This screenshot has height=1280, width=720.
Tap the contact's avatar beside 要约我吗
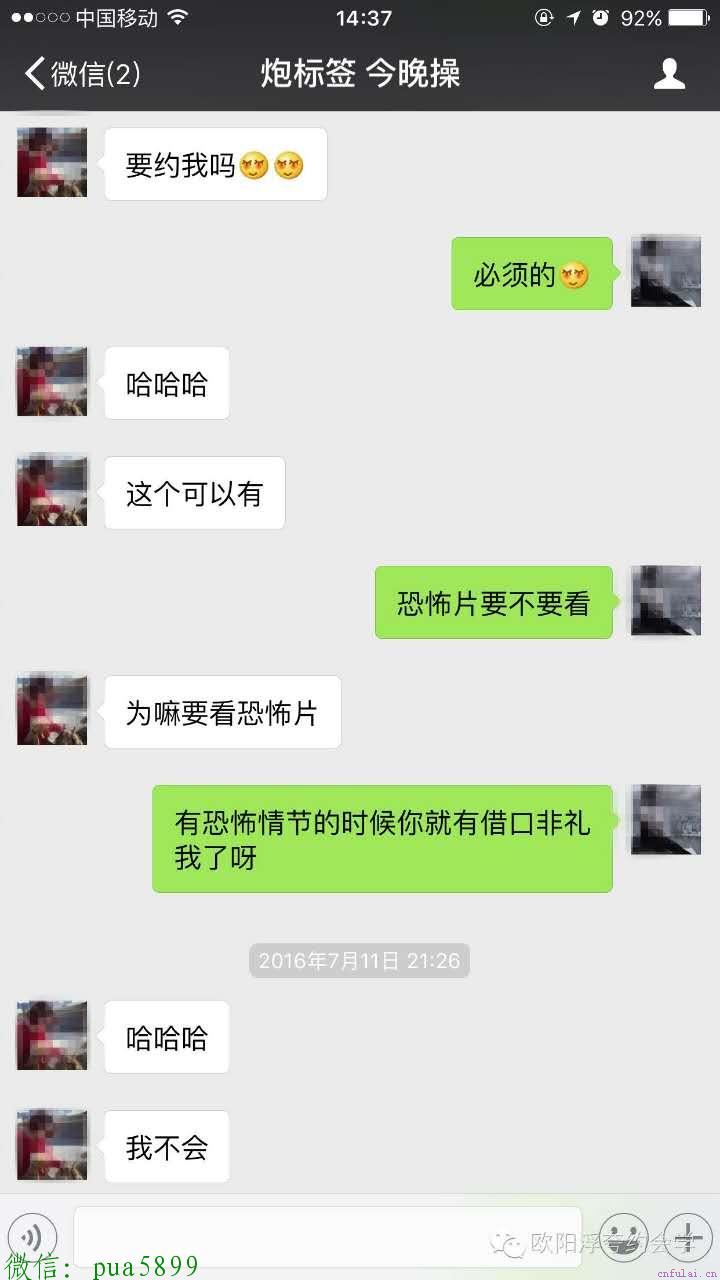coord(52,162)
